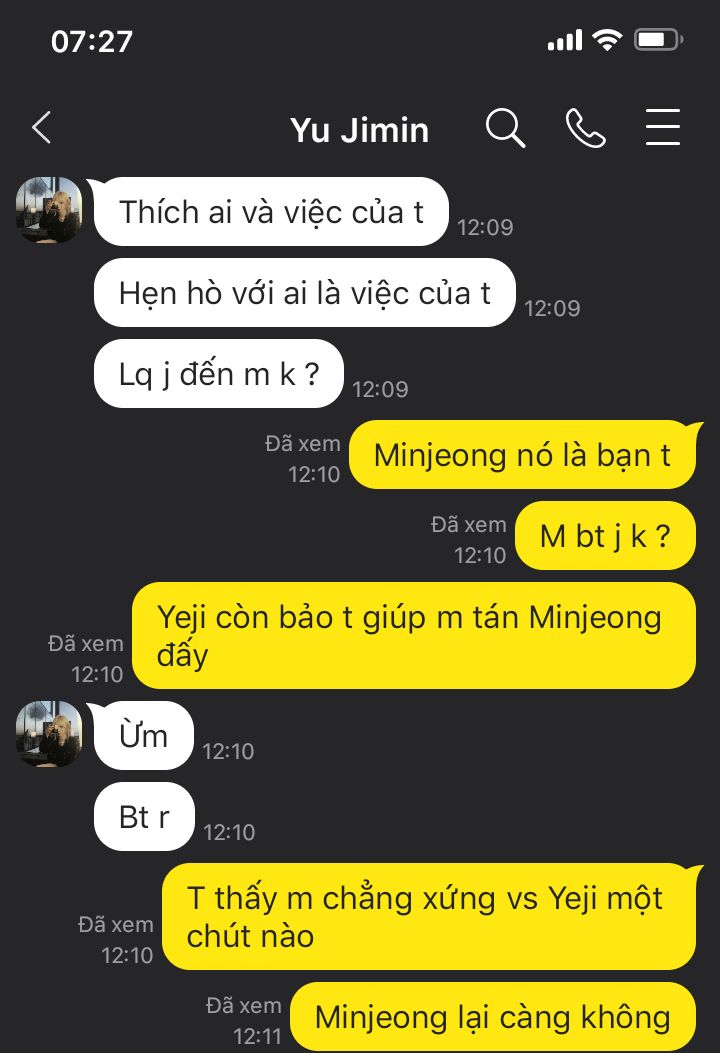Go back from Yu Jimin chat
The height and width of the screenshot is (1053, 720).
(x=41, y=128)
